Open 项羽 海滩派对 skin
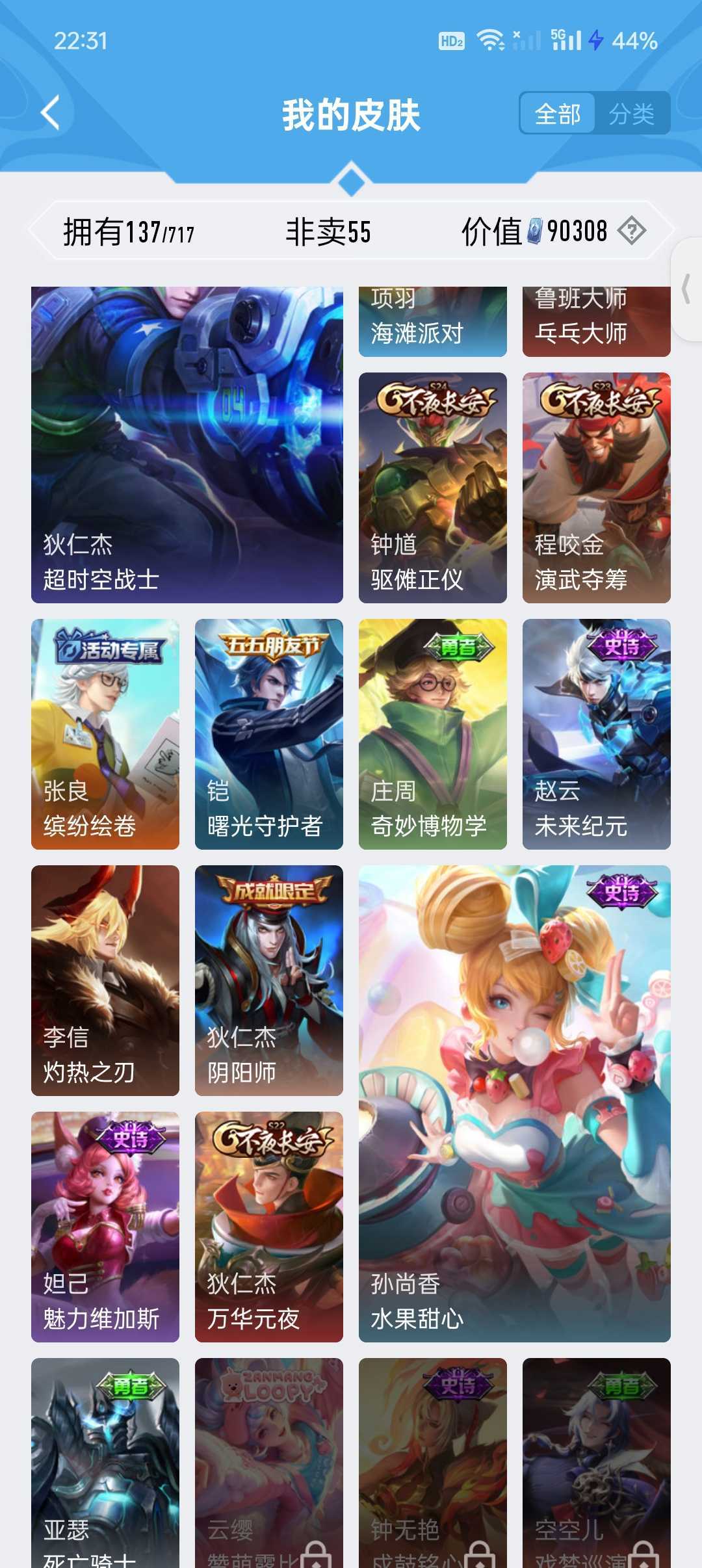Viewport: 702px width, 1568px height. pos(433,322)
